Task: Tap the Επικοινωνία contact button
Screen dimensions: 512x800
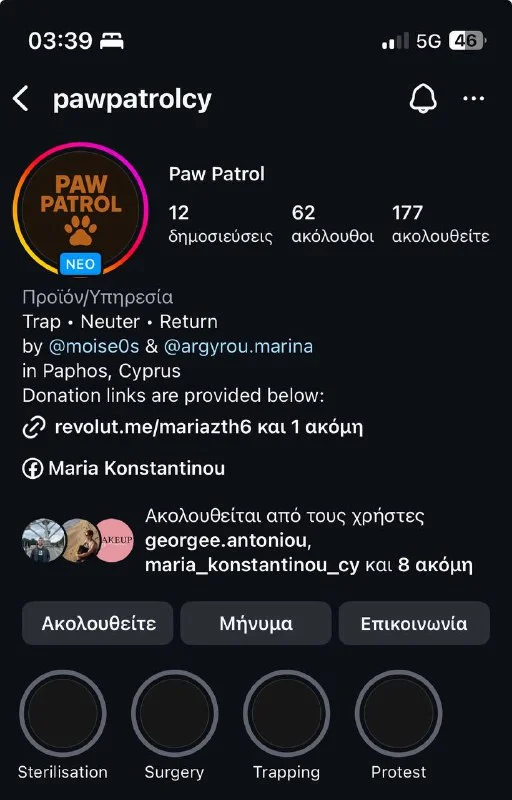Action: point(414,623)
